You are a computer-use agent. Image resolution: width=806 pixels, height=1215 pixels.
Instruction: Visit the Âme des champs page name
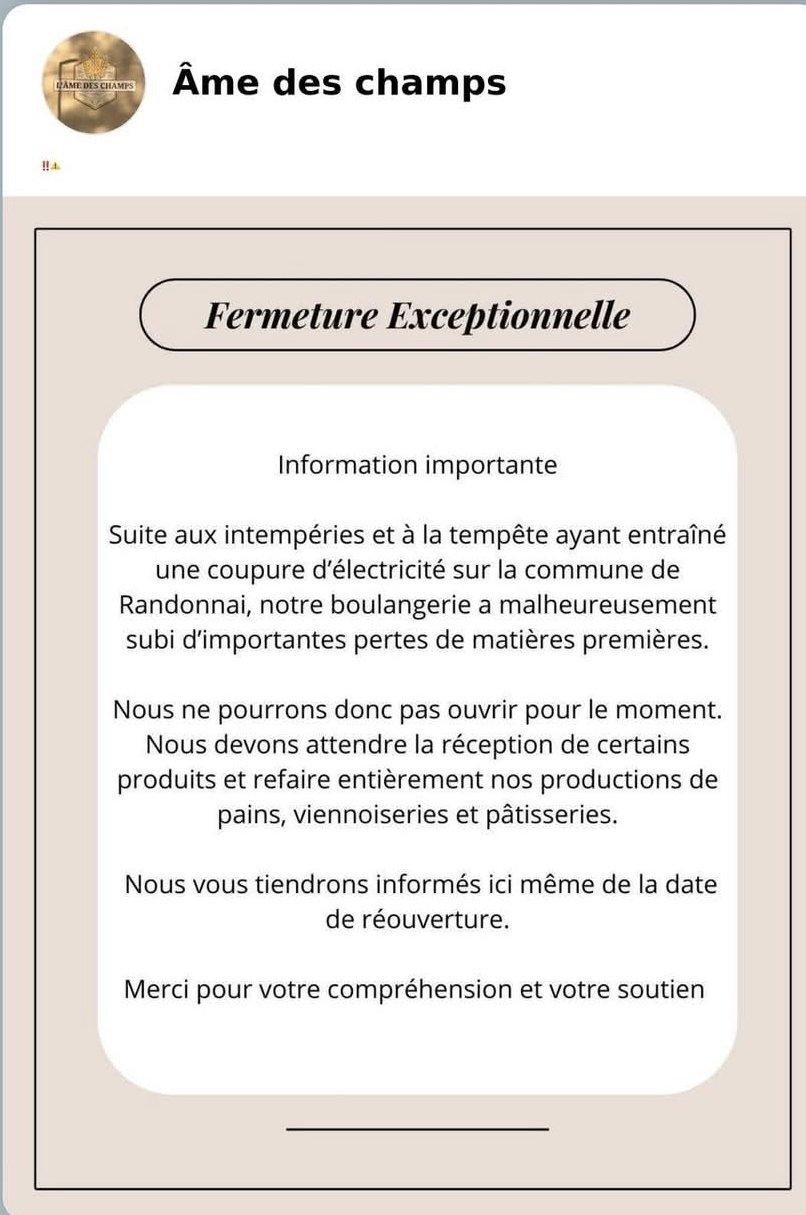pos(339,82)
